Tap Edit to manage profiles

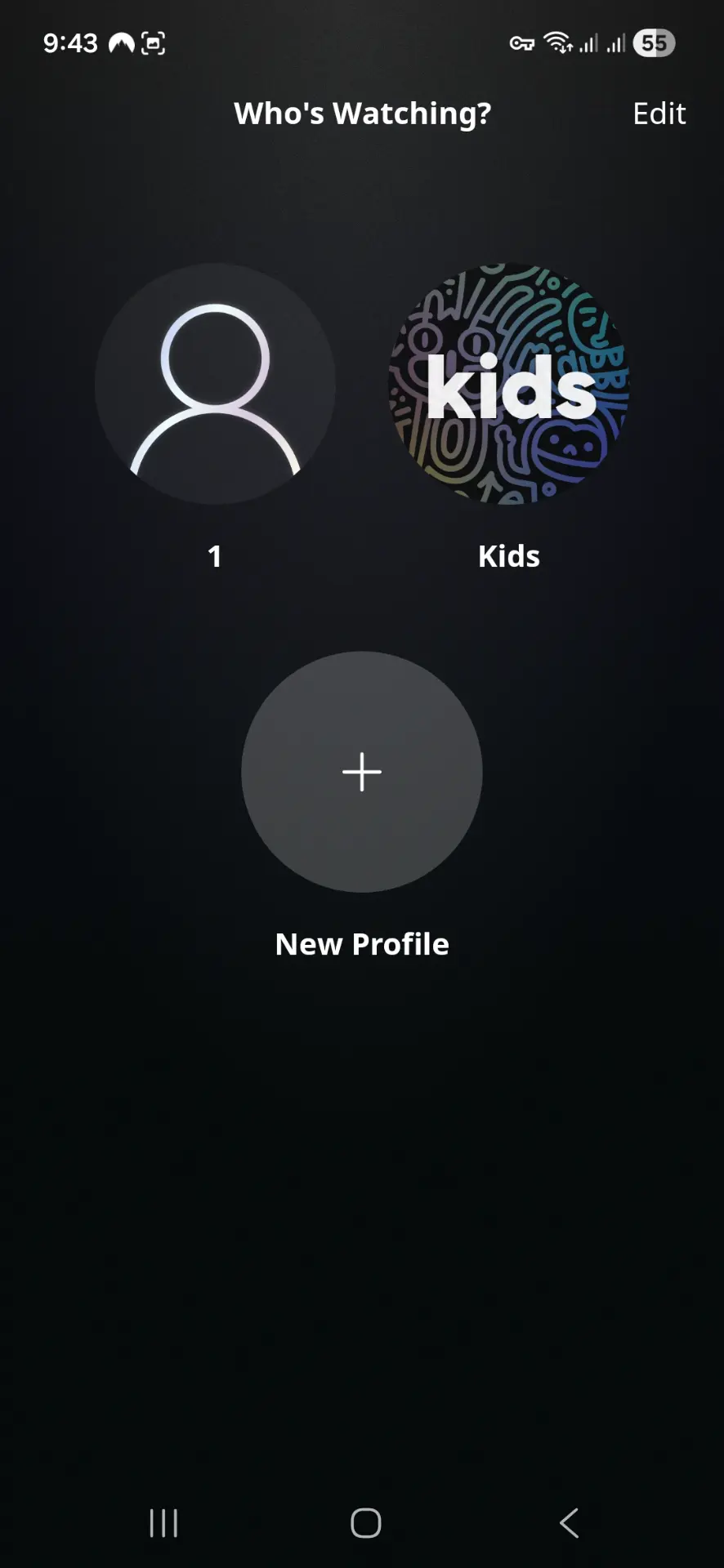(659, 114)
